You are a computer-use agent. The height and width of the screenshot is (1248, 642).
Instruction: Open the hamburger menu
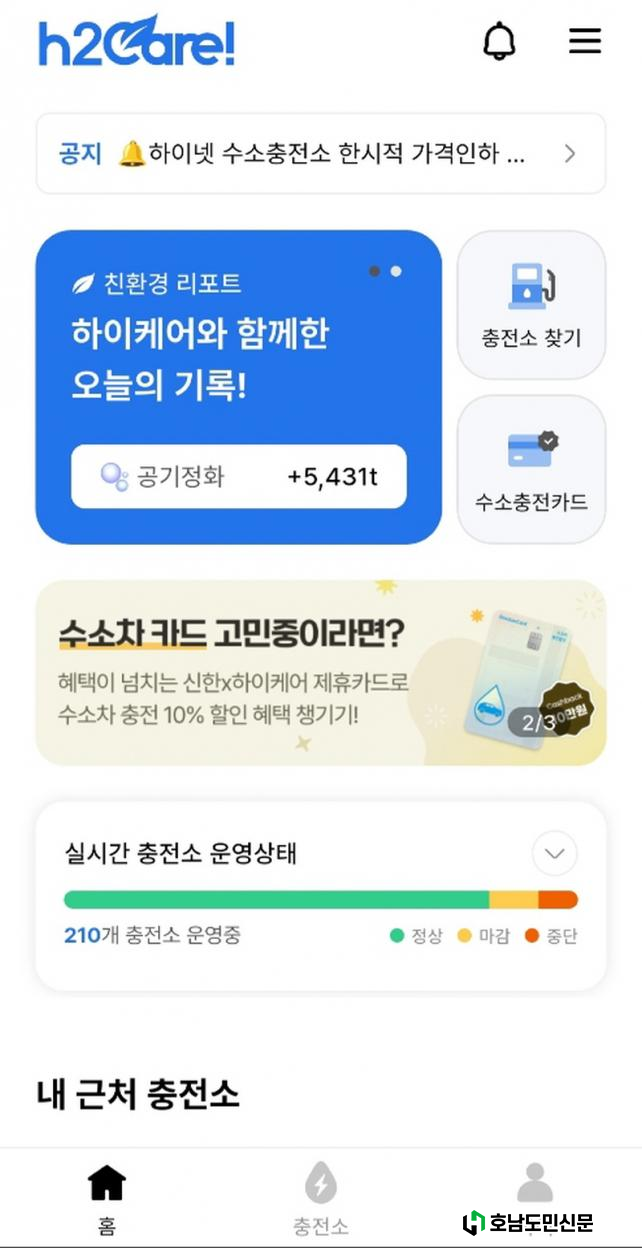pos(585,41)
